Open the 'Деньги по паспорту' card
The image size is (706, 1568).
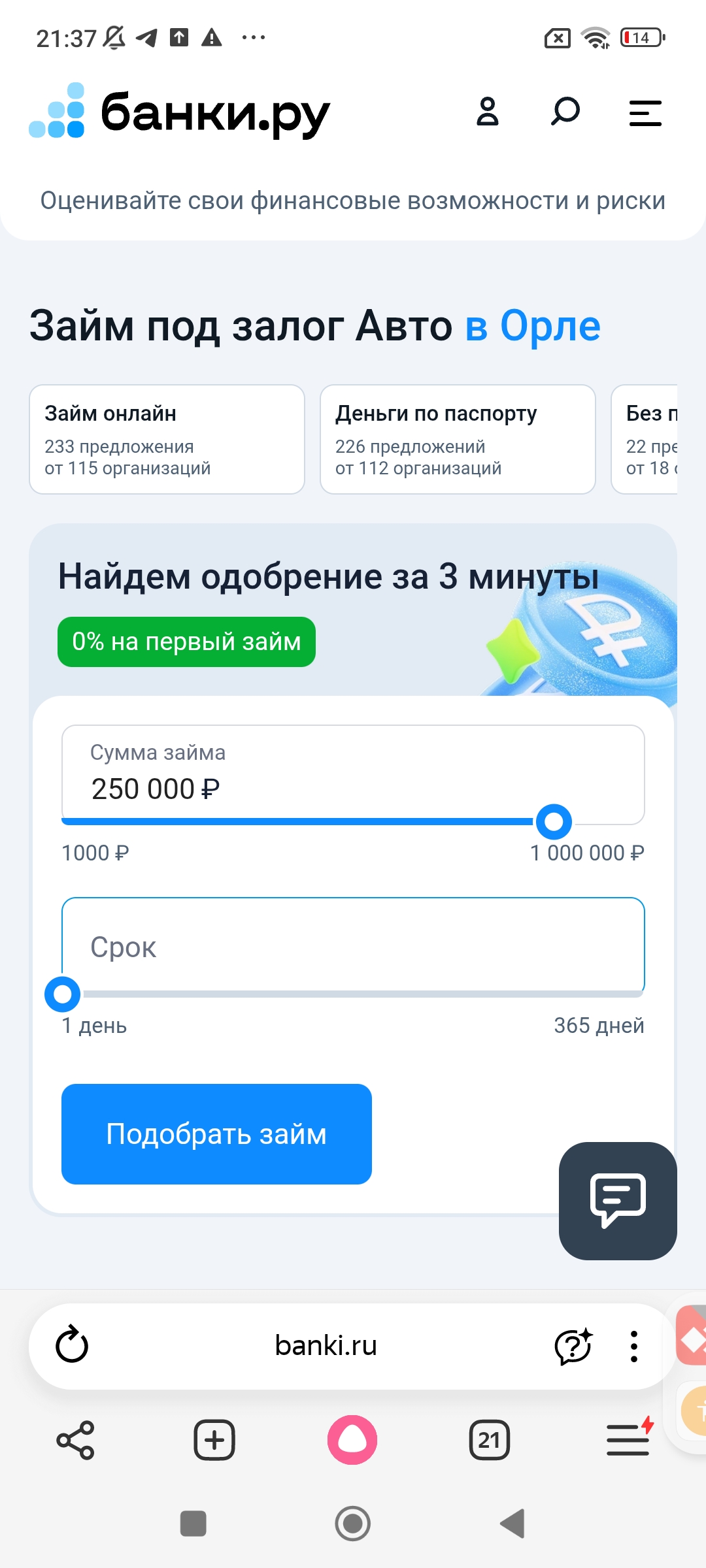click(458, 439)
